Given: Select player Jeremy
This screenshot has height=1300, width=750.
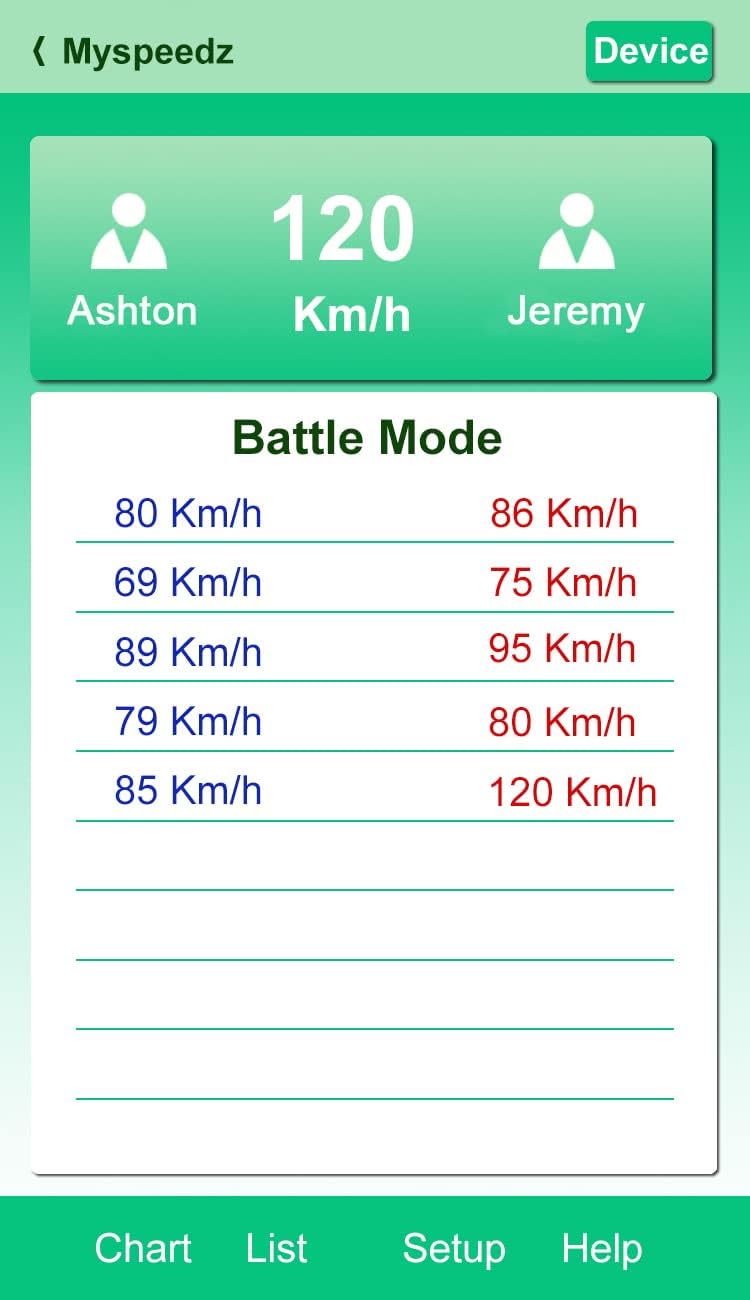Looking at the screenshot, I should pos(576,261).
